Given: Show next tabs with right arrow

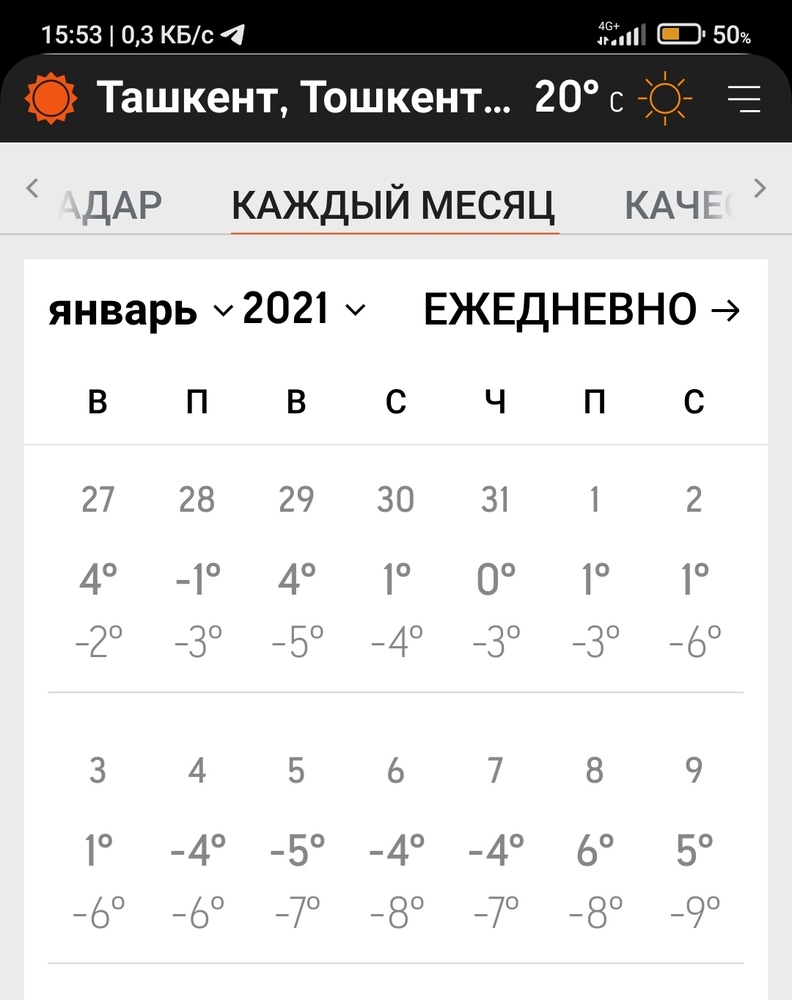Looking at the screenshot, I should click(760, 187).
